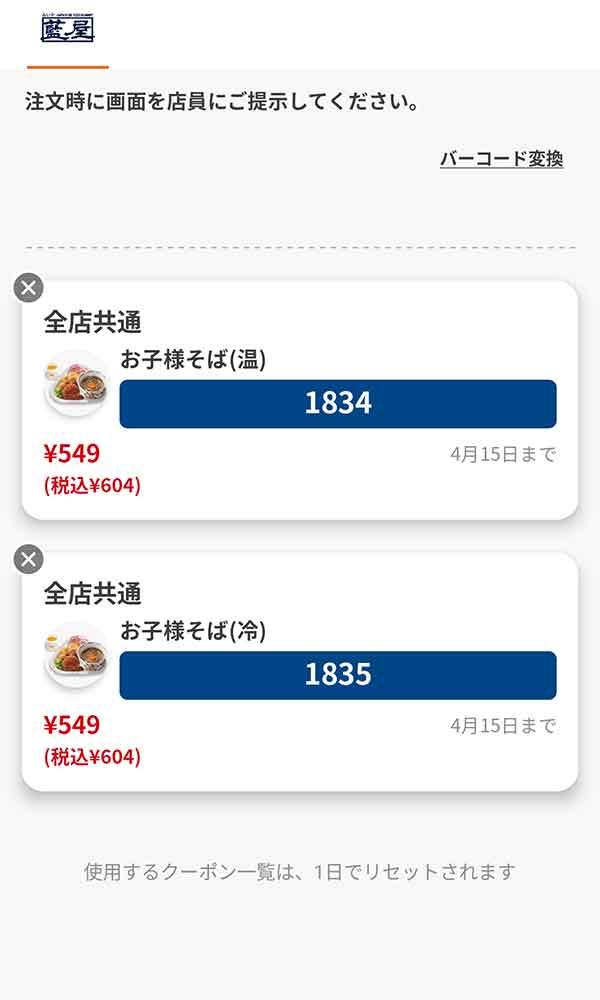Open the お子様そば(冷) coupon card 1835

(338, 675)
